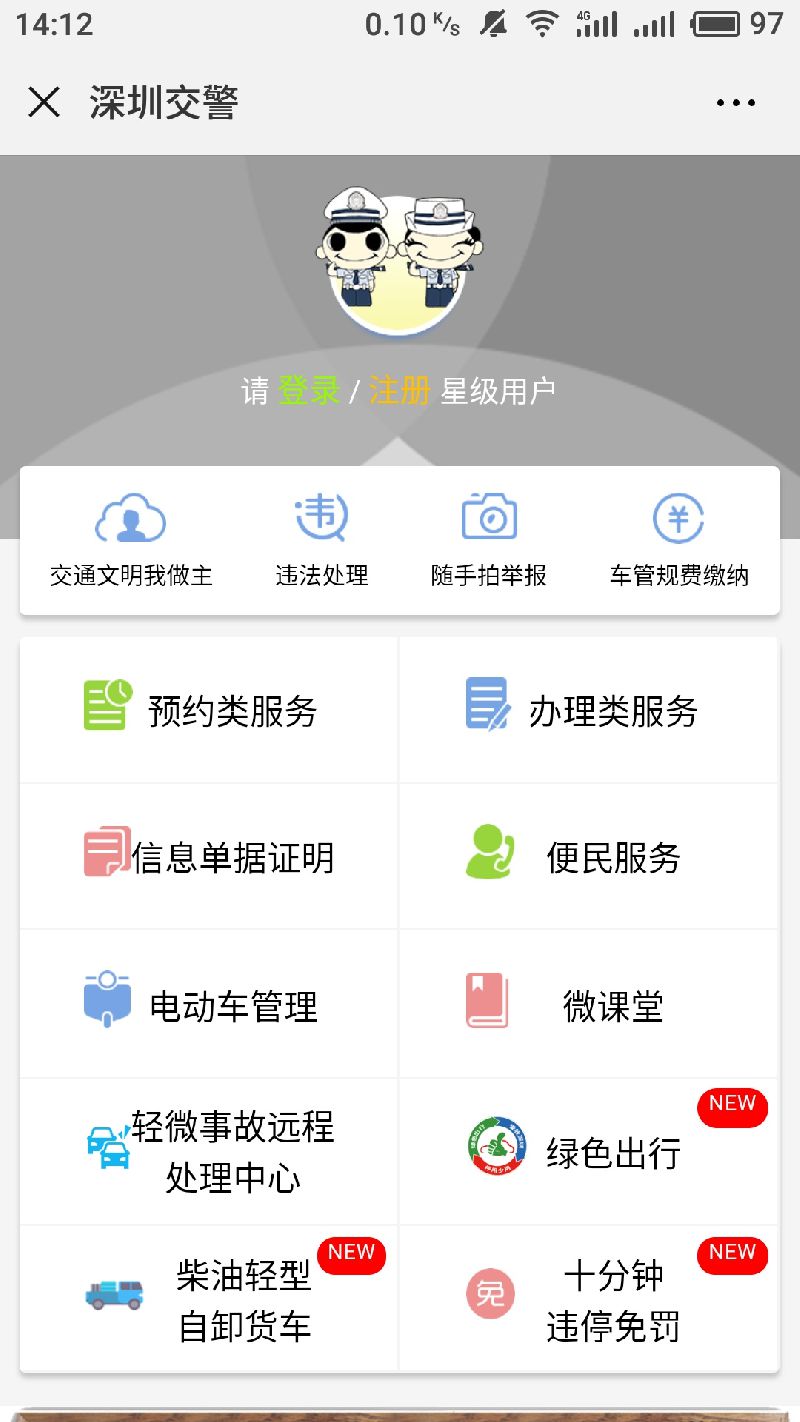Go to 电动车管理
Screen dimensions: 800x1422
click(x=209, y=1004)
